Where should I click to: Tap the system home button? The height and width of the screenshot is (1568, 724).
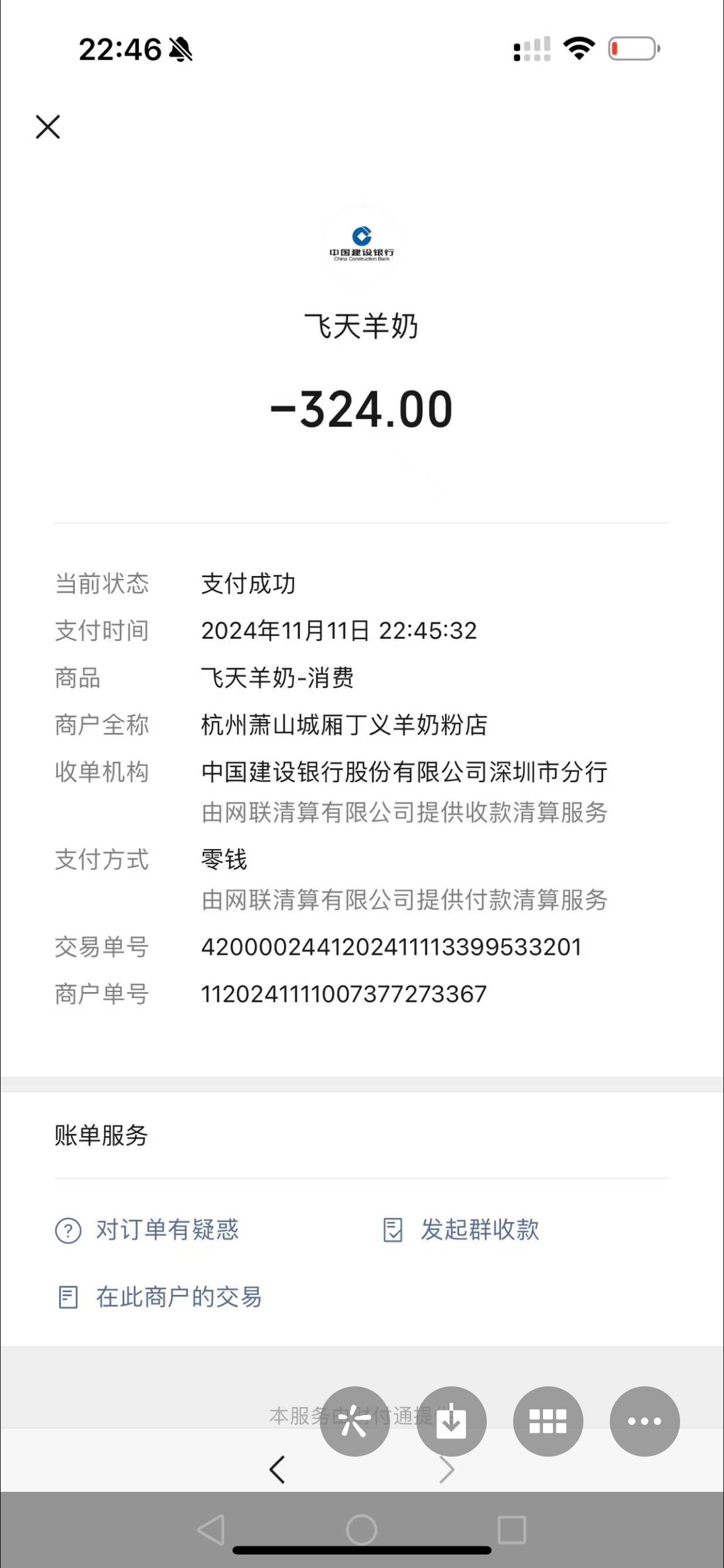point(361,1530)
